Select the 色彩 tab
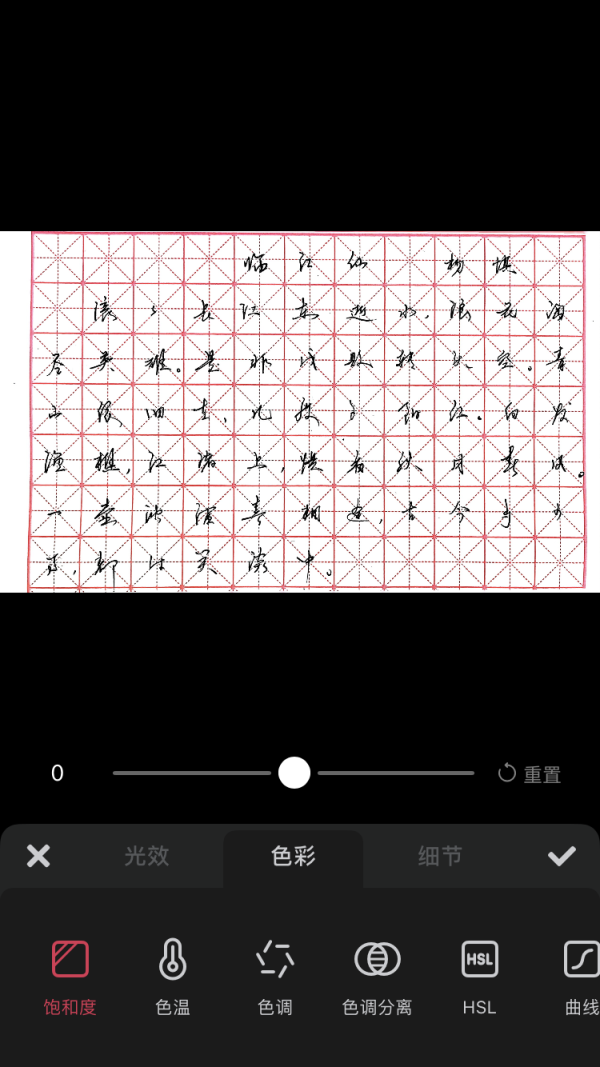Image resolution: width=600 pixels, height=1067 pixels. 293,856
